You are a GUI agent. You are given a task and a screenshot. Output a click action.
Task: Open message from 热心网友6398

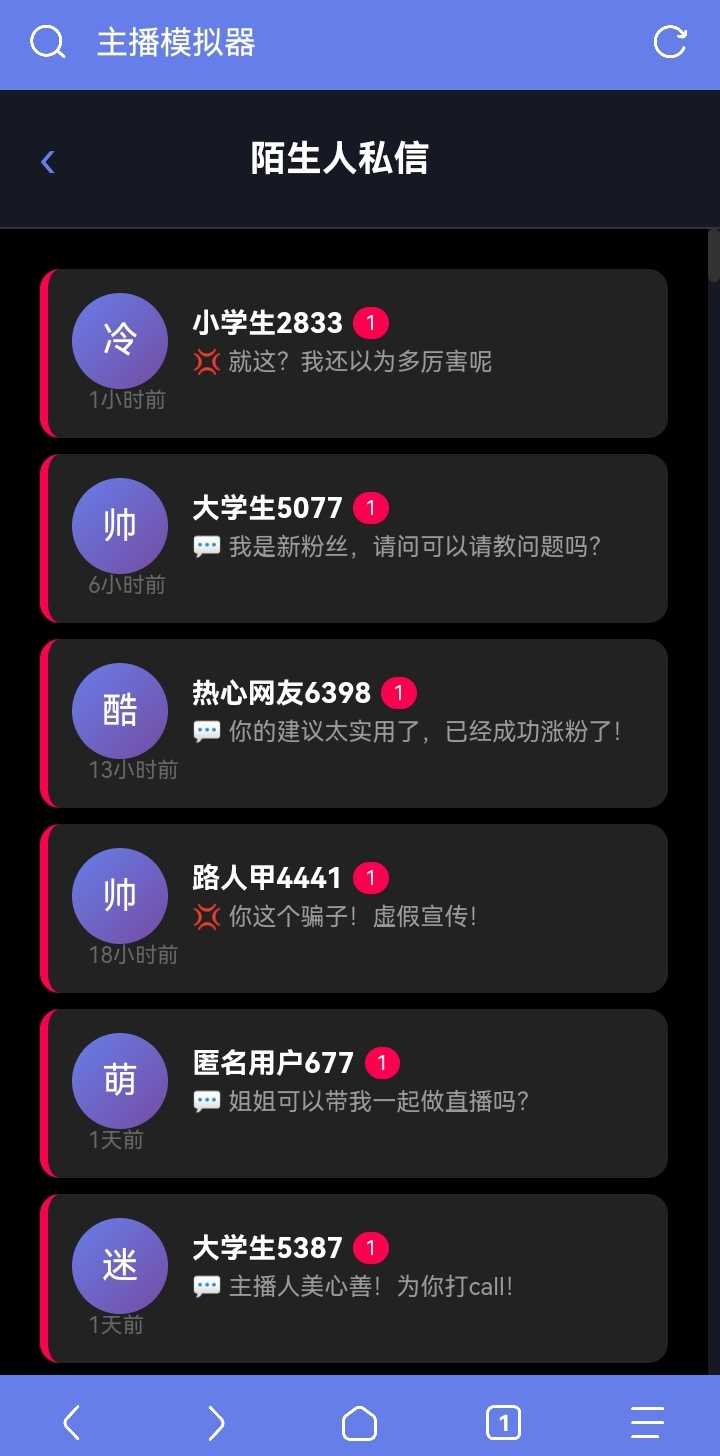point(356,723)
